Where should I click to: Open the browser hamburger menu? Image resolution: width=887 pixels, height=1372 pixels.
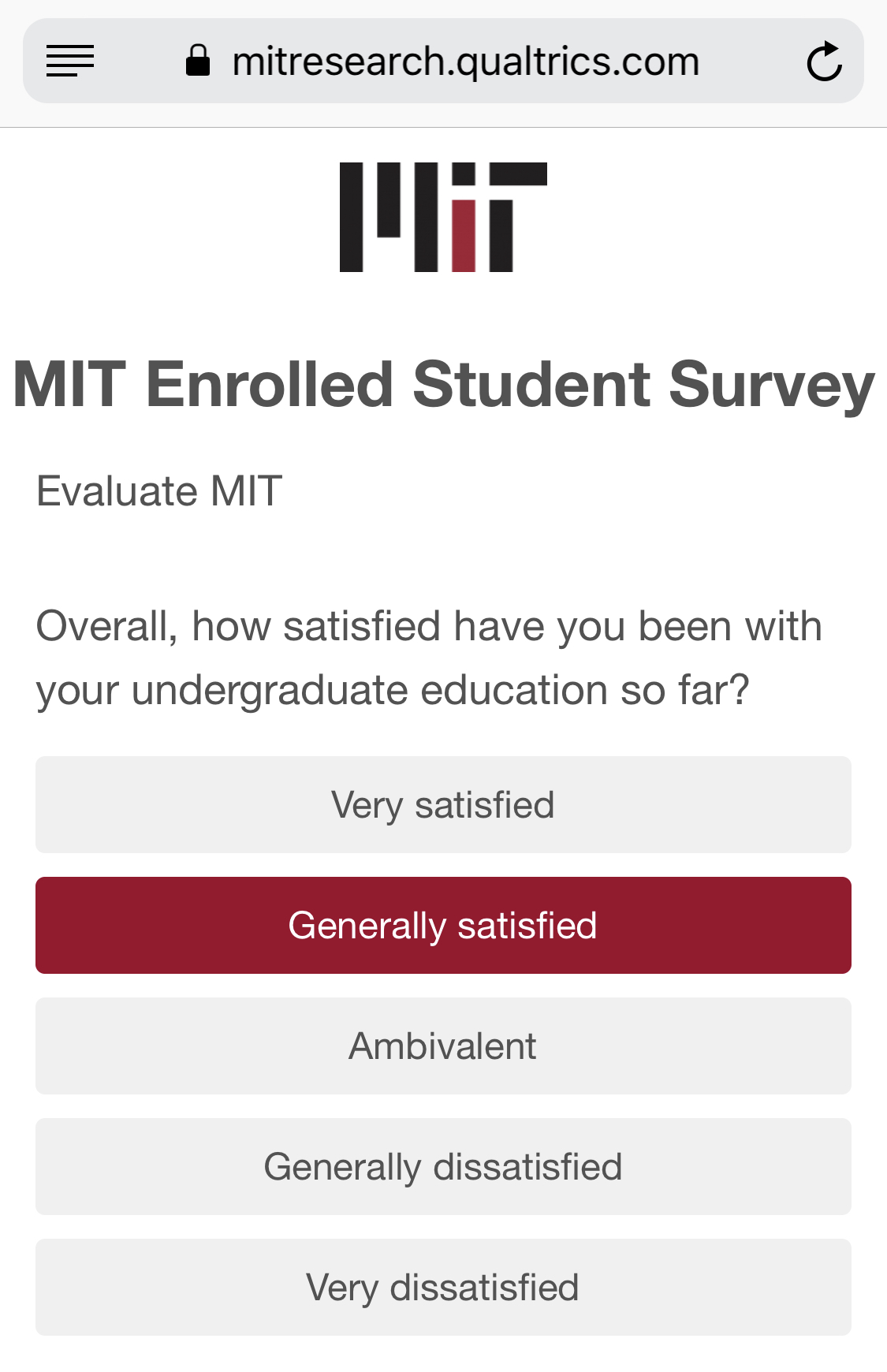(x=69, y=60)
